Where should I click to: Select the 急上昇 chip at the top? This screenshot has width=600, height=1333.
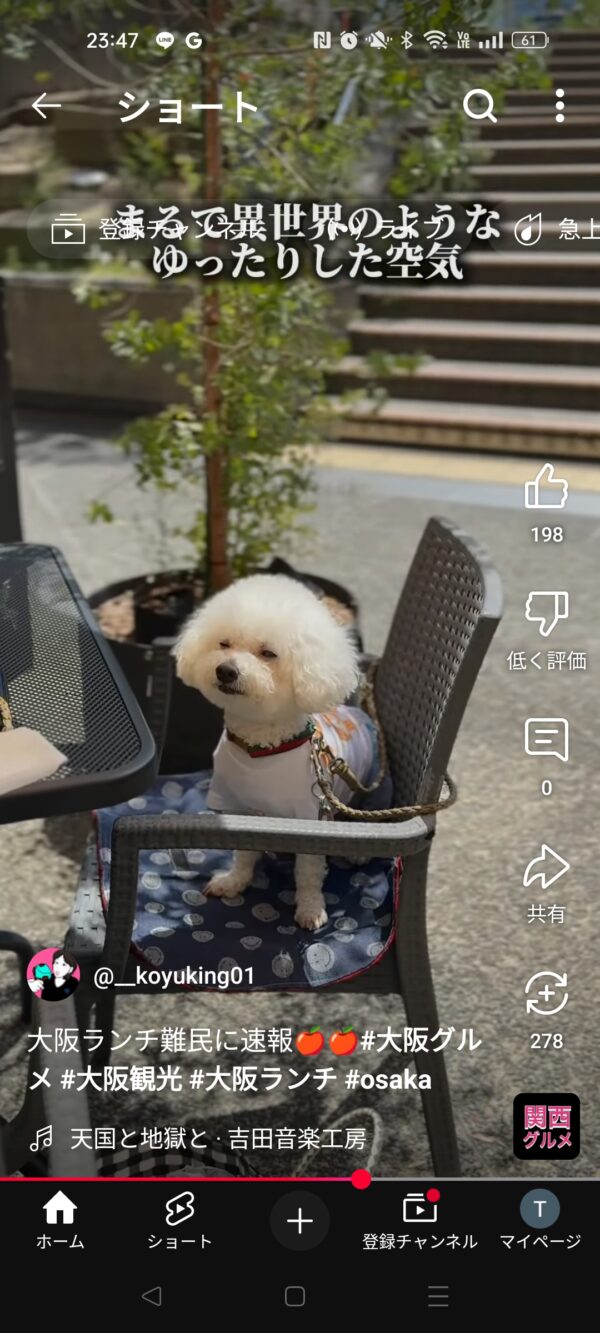coord(556,229)
